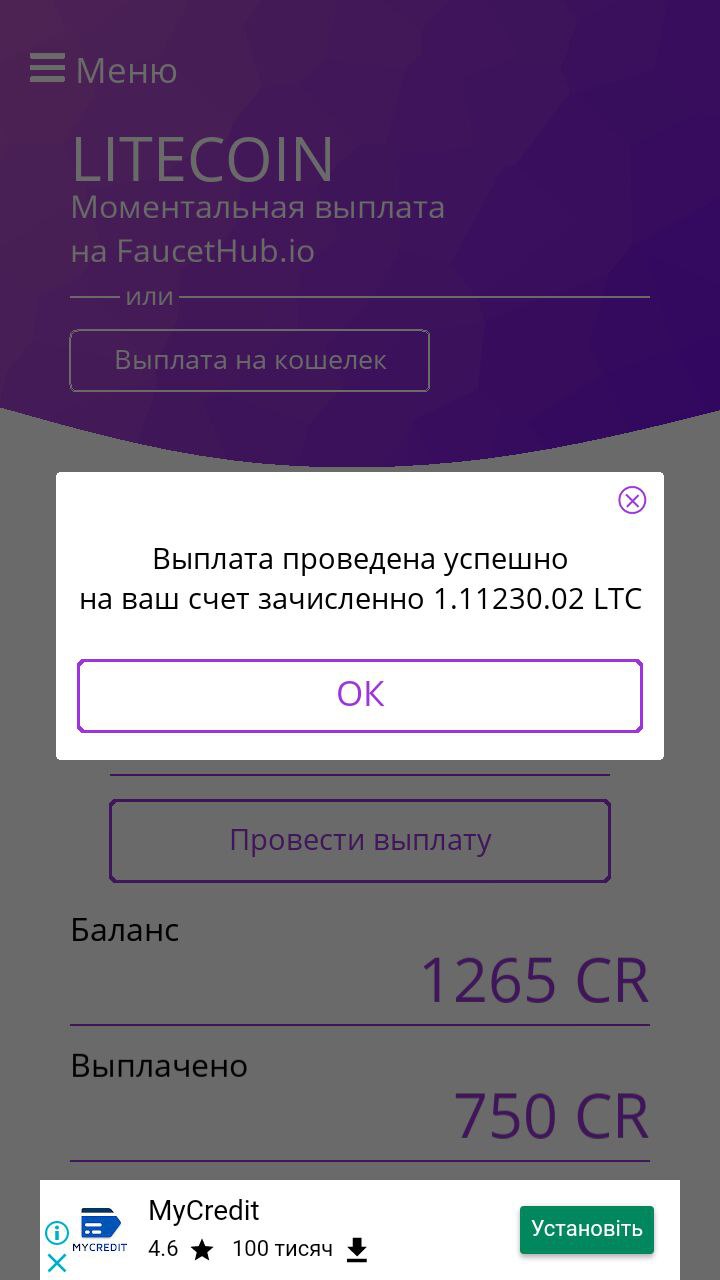The width and height of the screenshot is (720, 1280).
Task: Confirm the payout dialog with OK
Action: (360, 695)
